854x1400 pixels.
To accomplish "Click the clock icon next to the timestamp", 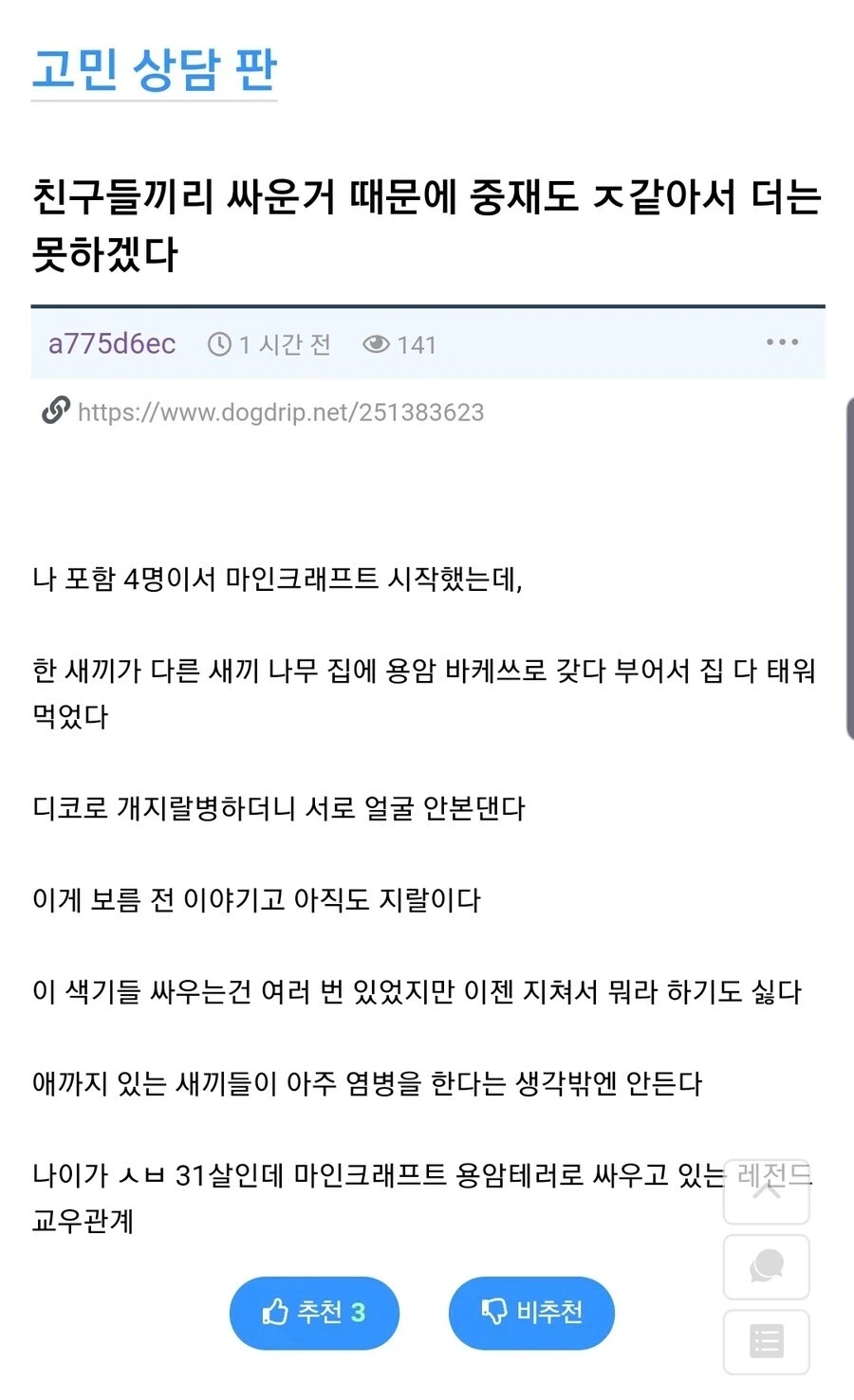I will [219, 344].
